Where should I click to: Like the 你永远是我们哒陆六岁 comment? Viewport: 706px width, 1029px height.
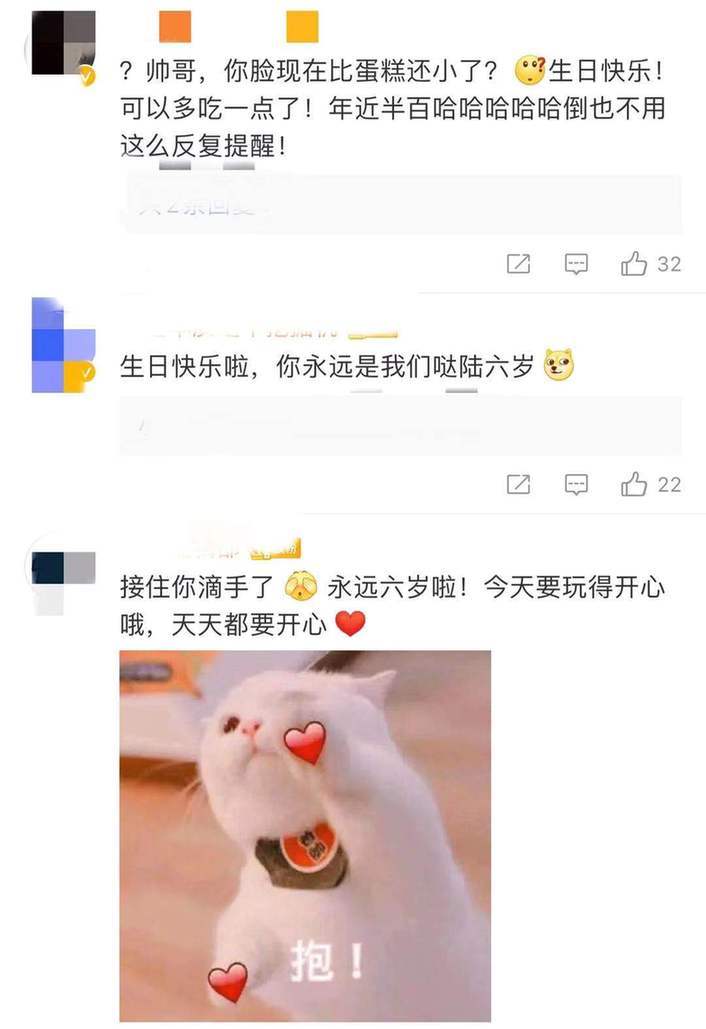click(634, 485)
